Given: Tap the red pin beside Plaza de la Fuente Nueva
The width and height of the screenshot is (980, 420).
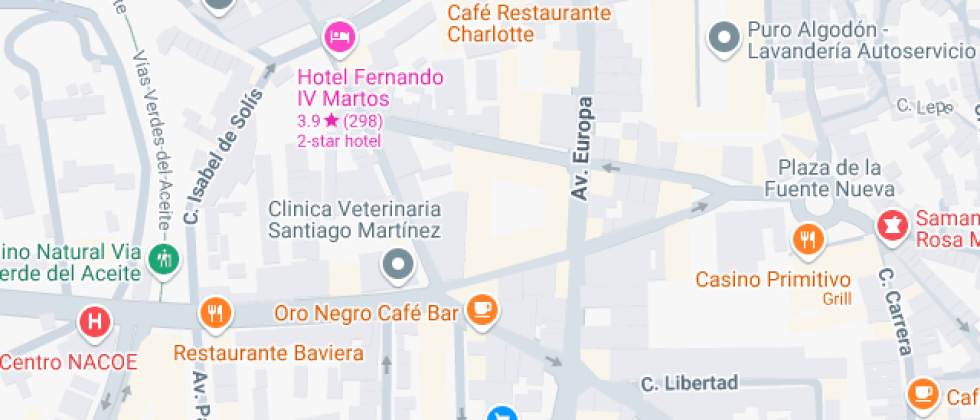Looking at the screenshot, I should pyautogui.click(x=890, y=224).
